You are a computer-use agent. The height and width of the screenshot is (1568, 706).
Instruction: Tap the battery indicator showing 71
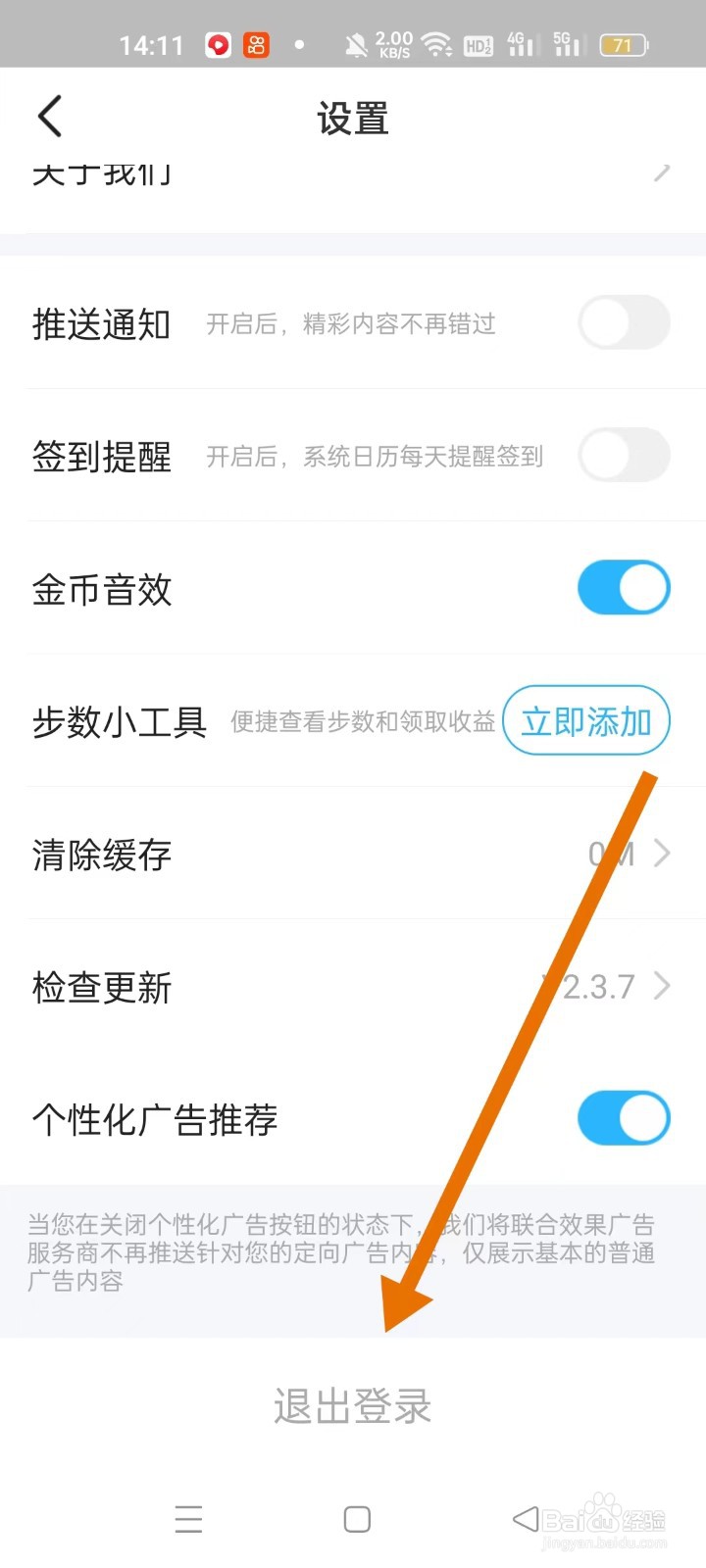pyautogui.click(x=623, y=44)
